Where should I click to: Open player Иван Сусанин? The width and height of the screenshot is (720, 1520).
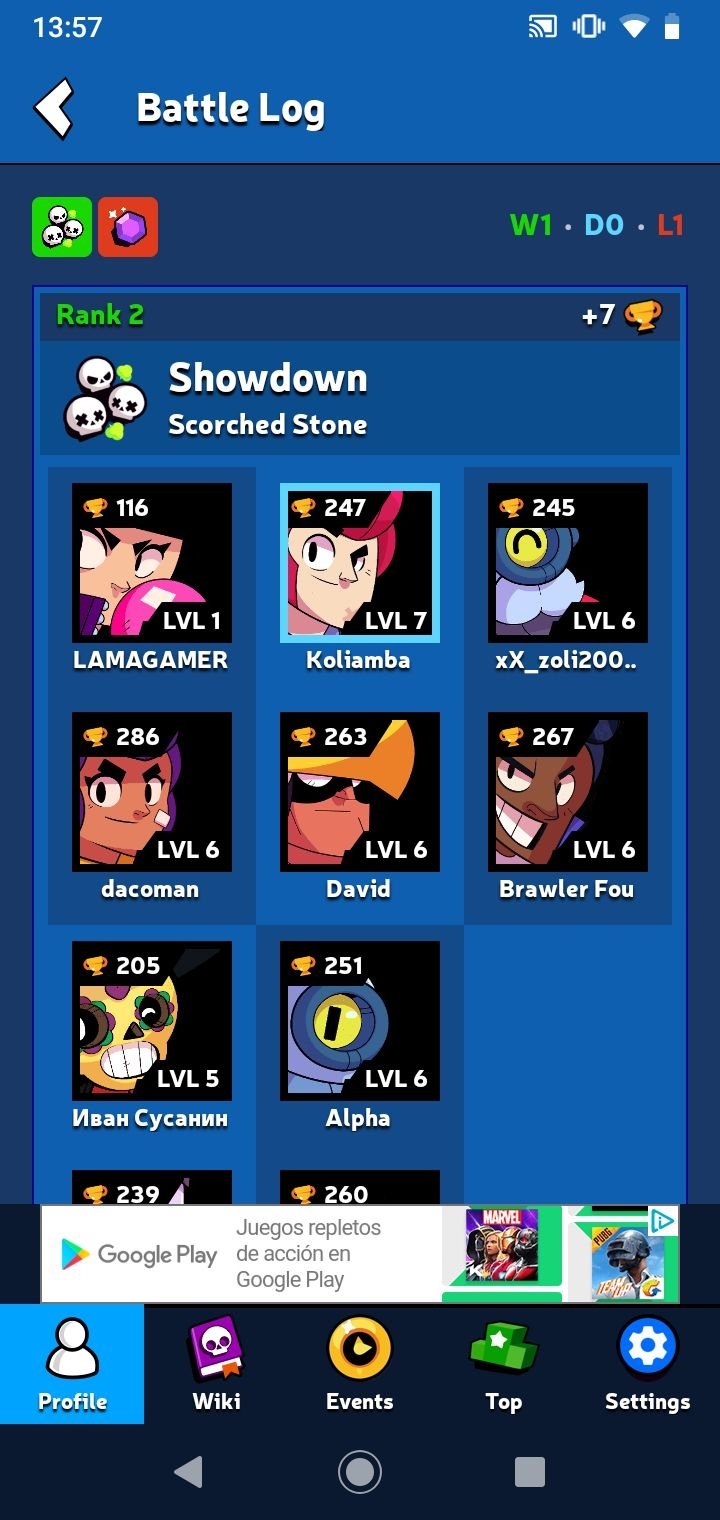152,1035
